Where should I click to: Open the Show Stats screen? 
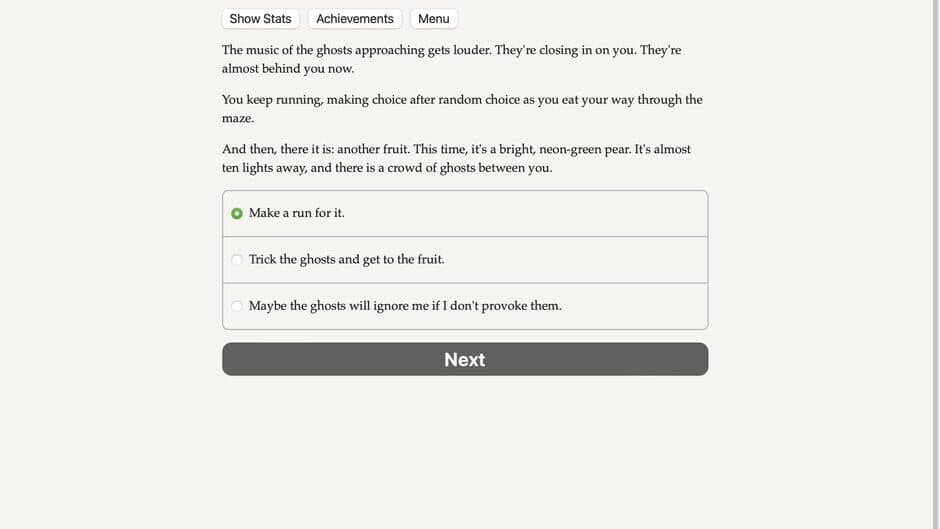point(260,19)
